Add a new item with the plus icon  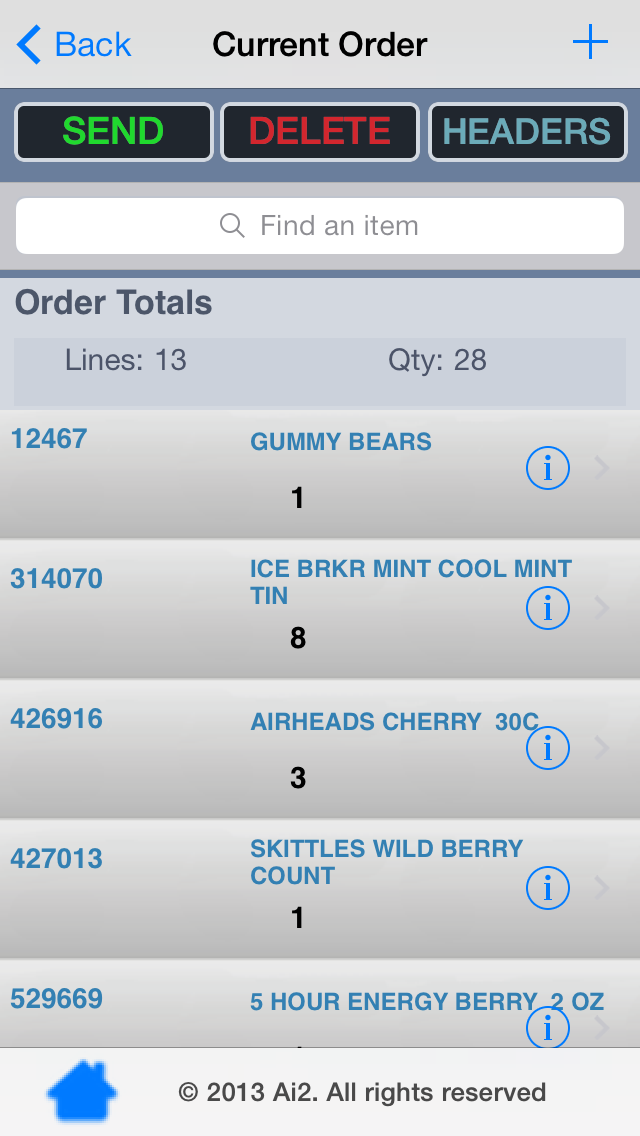click(x=590, y=43)
